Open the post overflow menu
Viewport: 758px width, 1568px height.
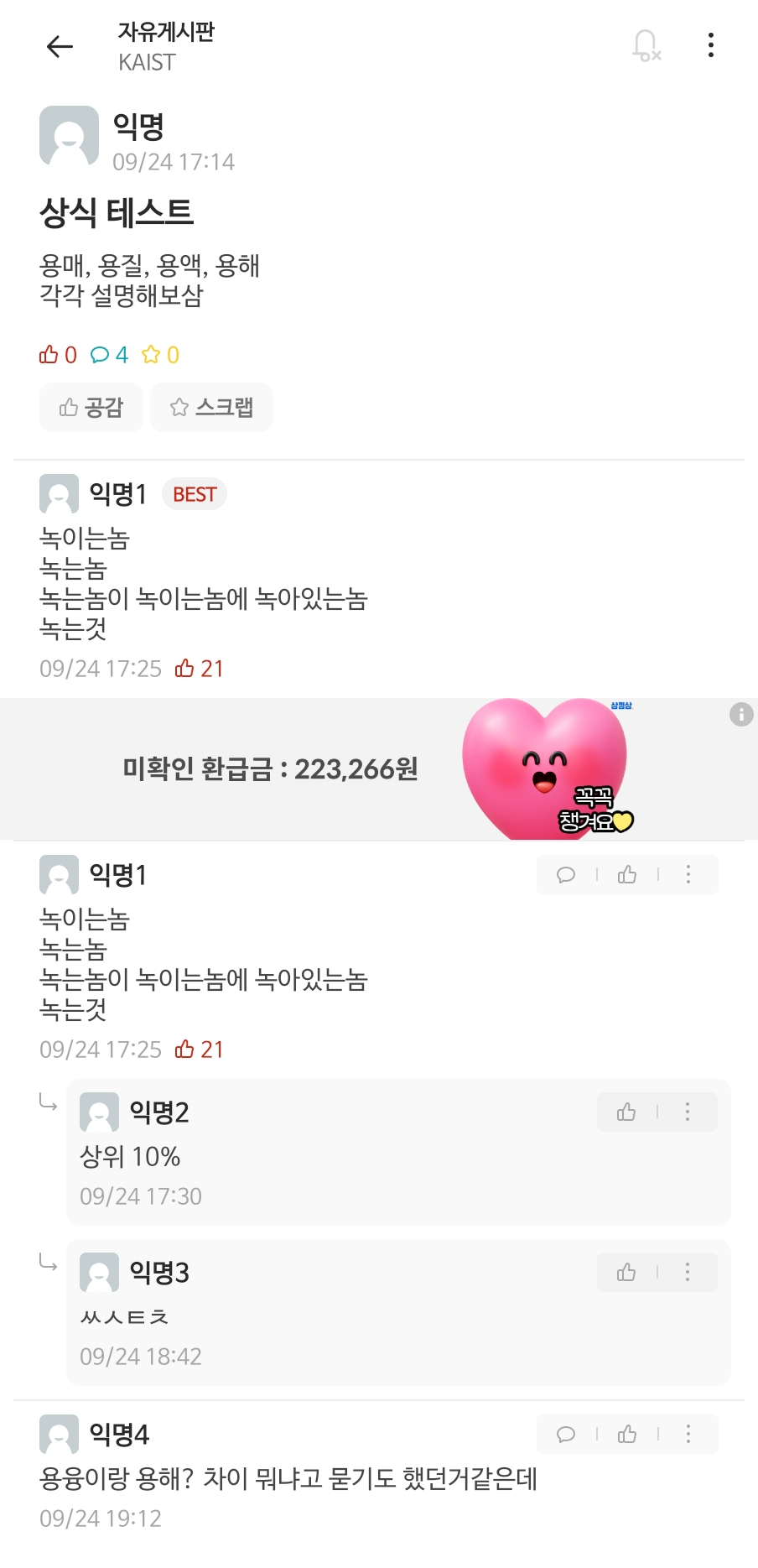[711, 45]
